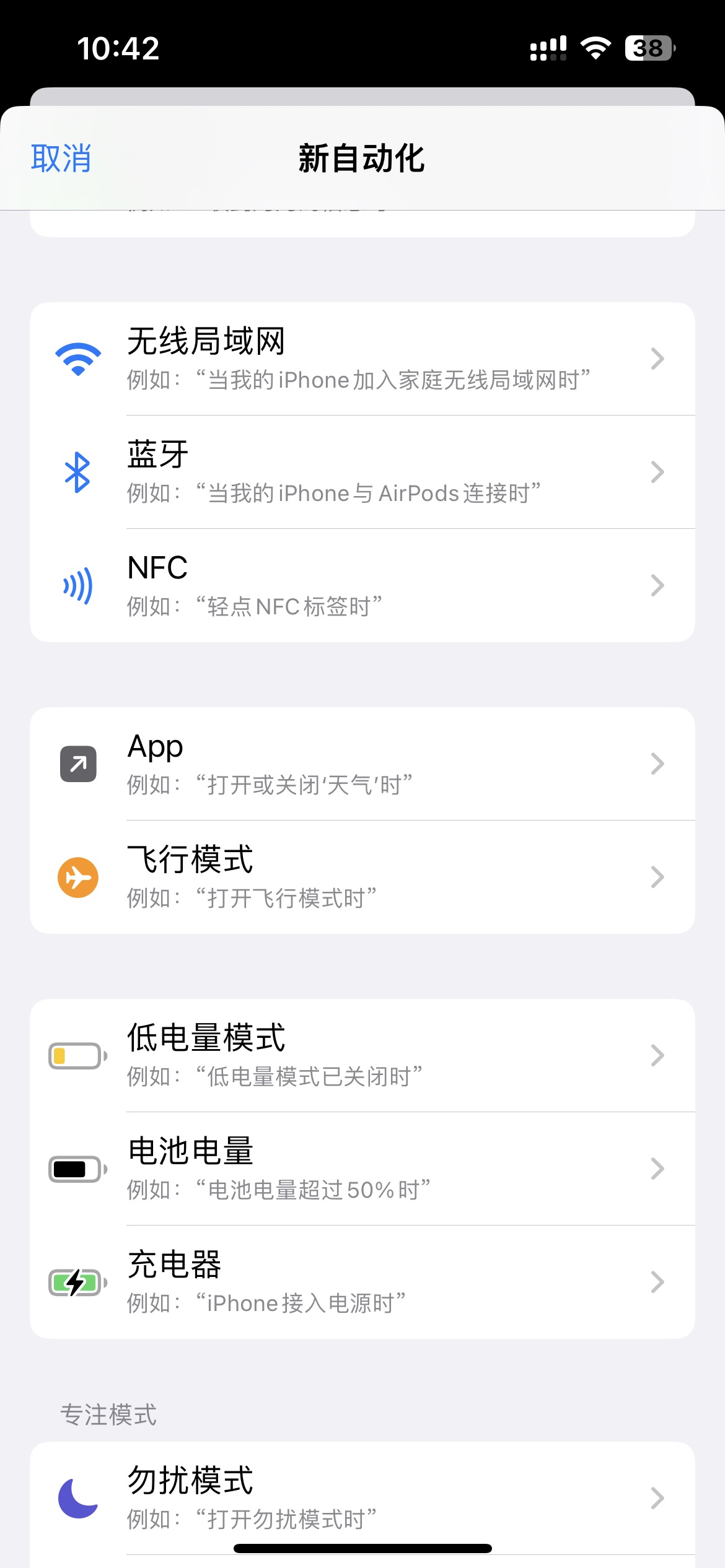This screenshot has width=725, height=1568.
Task: Expand the NFC trigger via its chevron
Action: [x=659, y=585]
